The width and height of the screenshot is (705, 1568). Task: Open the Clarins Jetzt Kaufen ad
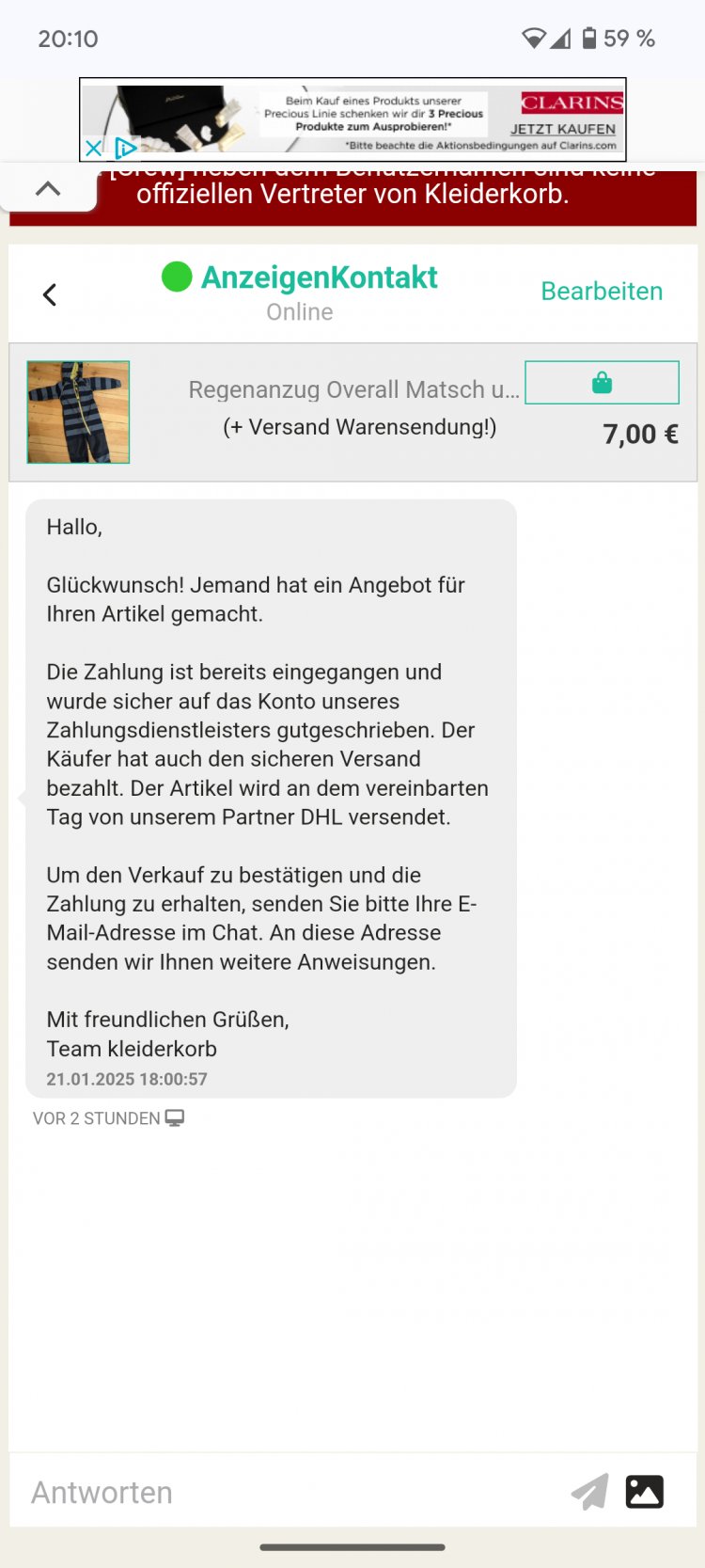(562, 129)
